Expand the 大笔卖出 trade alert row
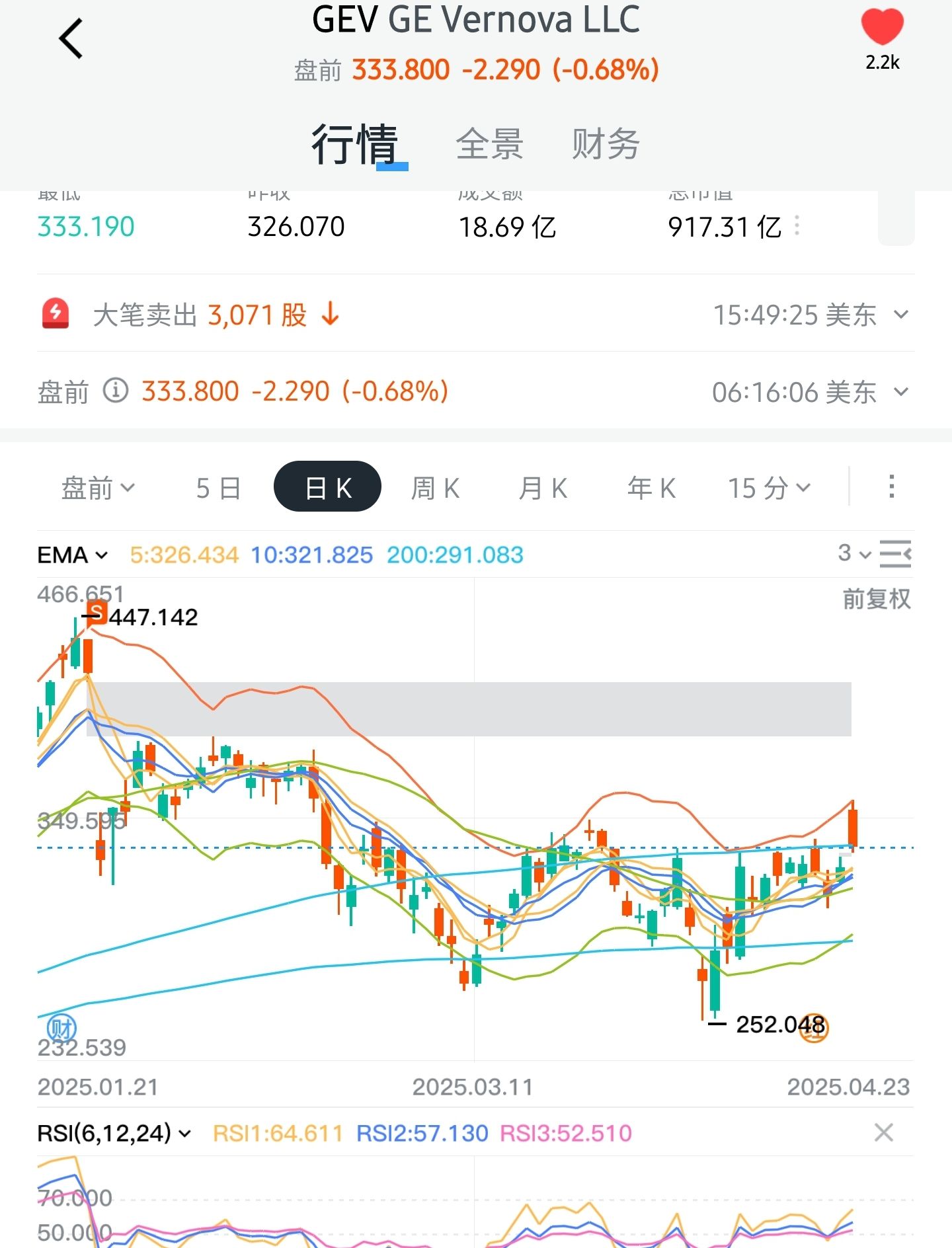952x1248 pixels. (900, 315)
